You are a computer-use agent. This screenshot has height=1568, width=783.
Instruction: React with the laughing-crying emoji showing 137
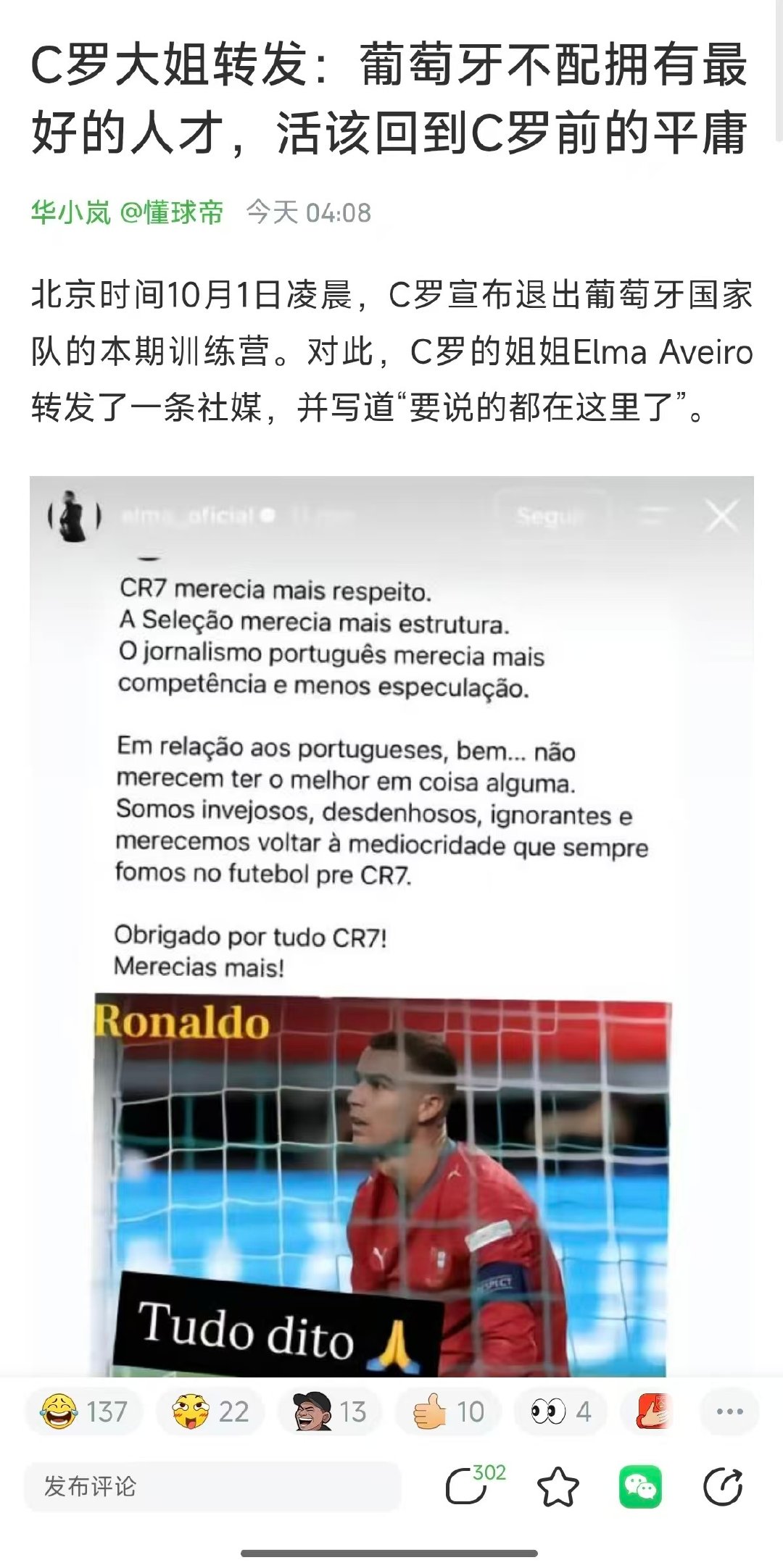(x=84, y=1411)
